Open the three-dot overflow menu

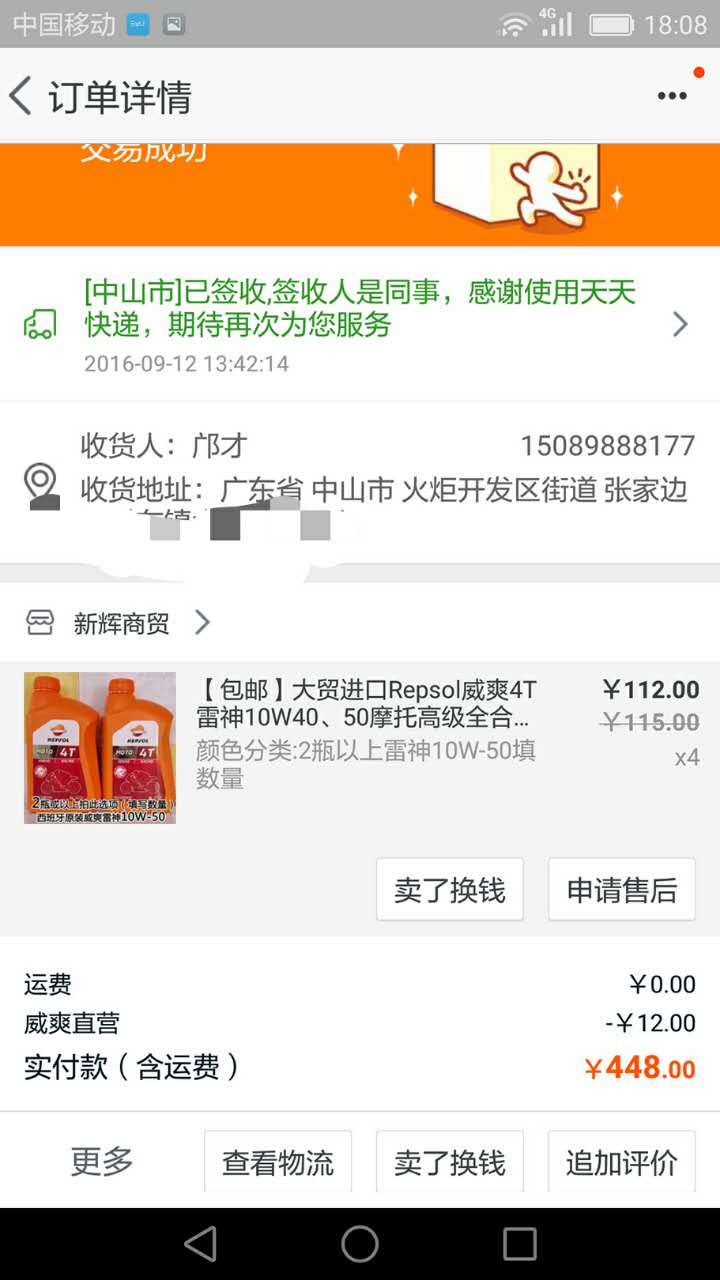[x=672, y=96]
